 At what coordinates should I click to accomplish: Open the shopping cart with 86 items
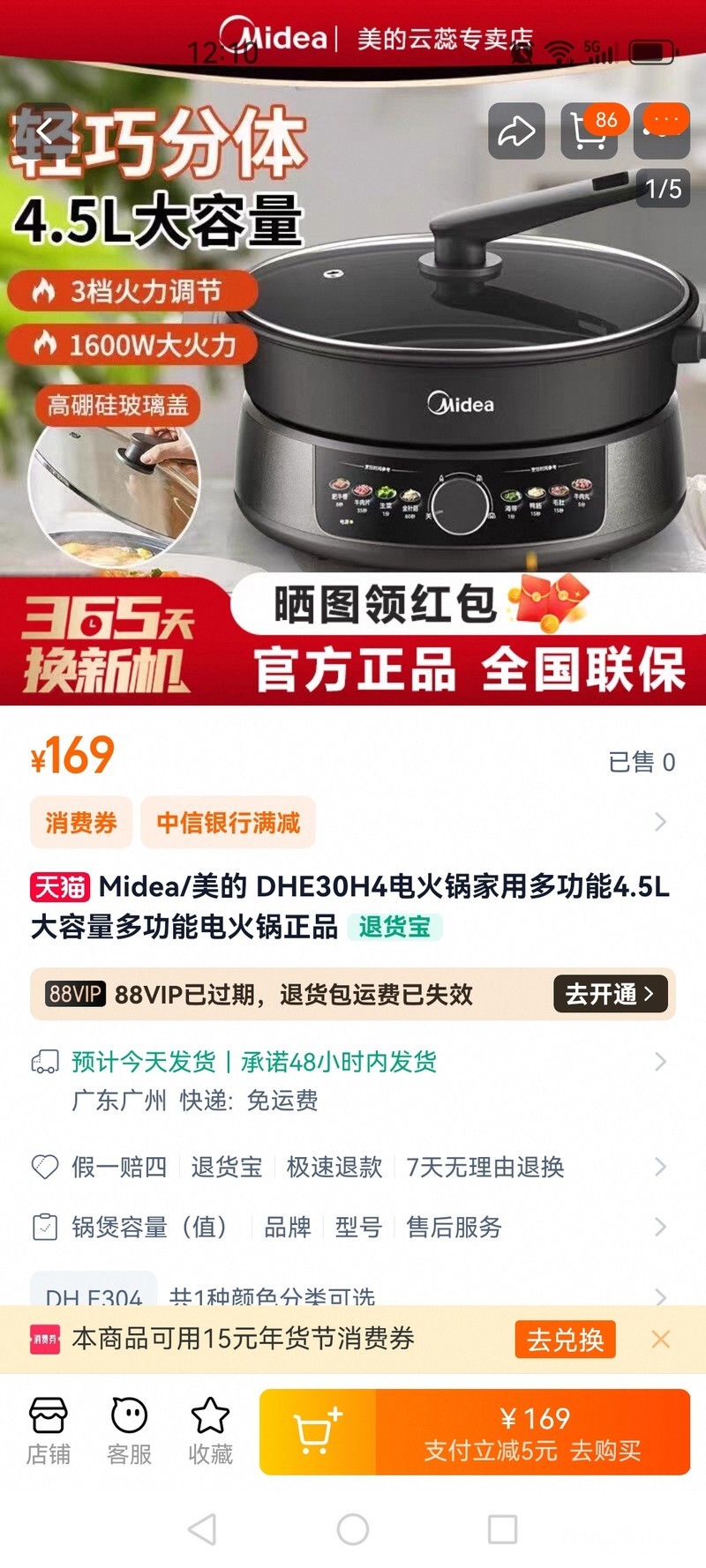589,131
